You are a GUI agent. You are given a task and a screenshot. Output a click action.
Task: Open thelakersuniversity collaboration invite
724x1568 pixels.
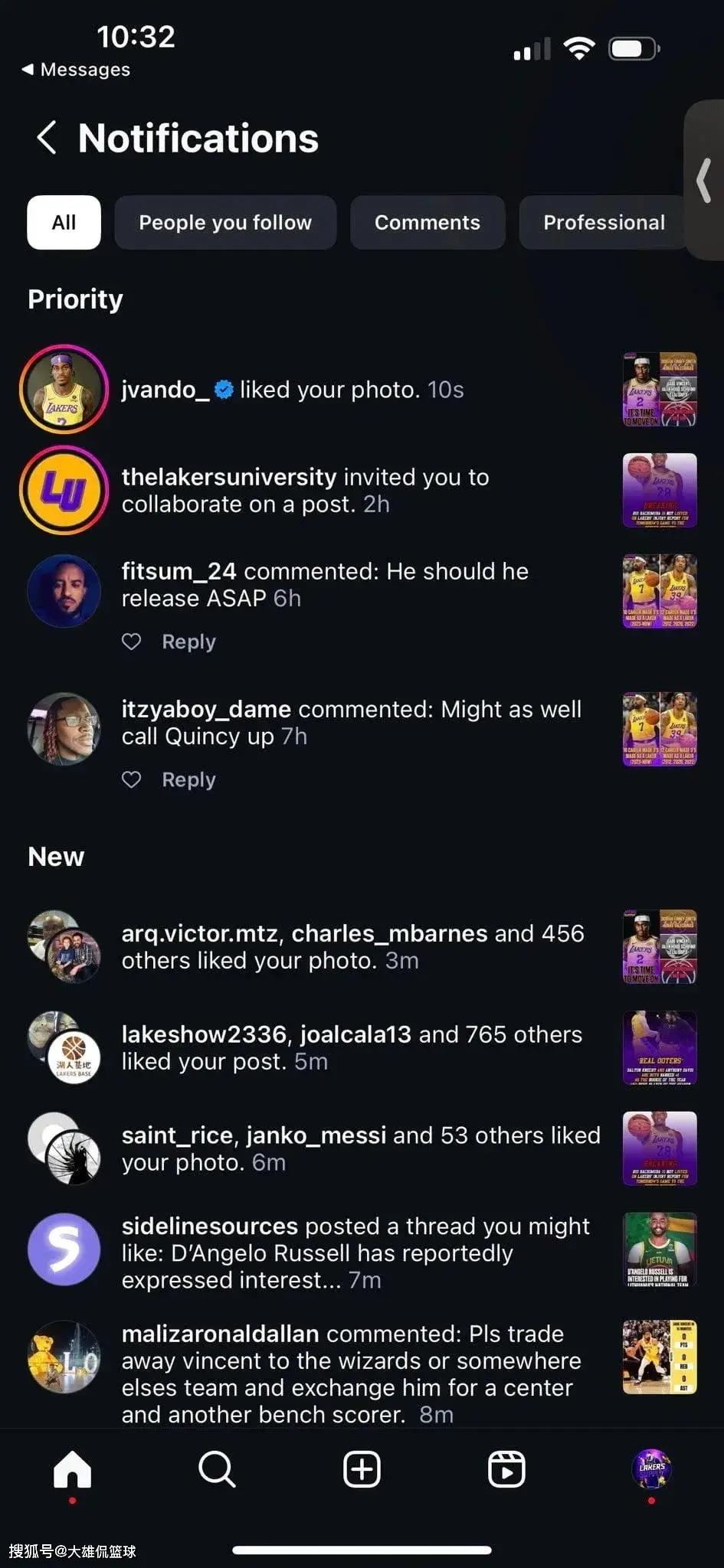pyautogui.click(x=362, y=491)
